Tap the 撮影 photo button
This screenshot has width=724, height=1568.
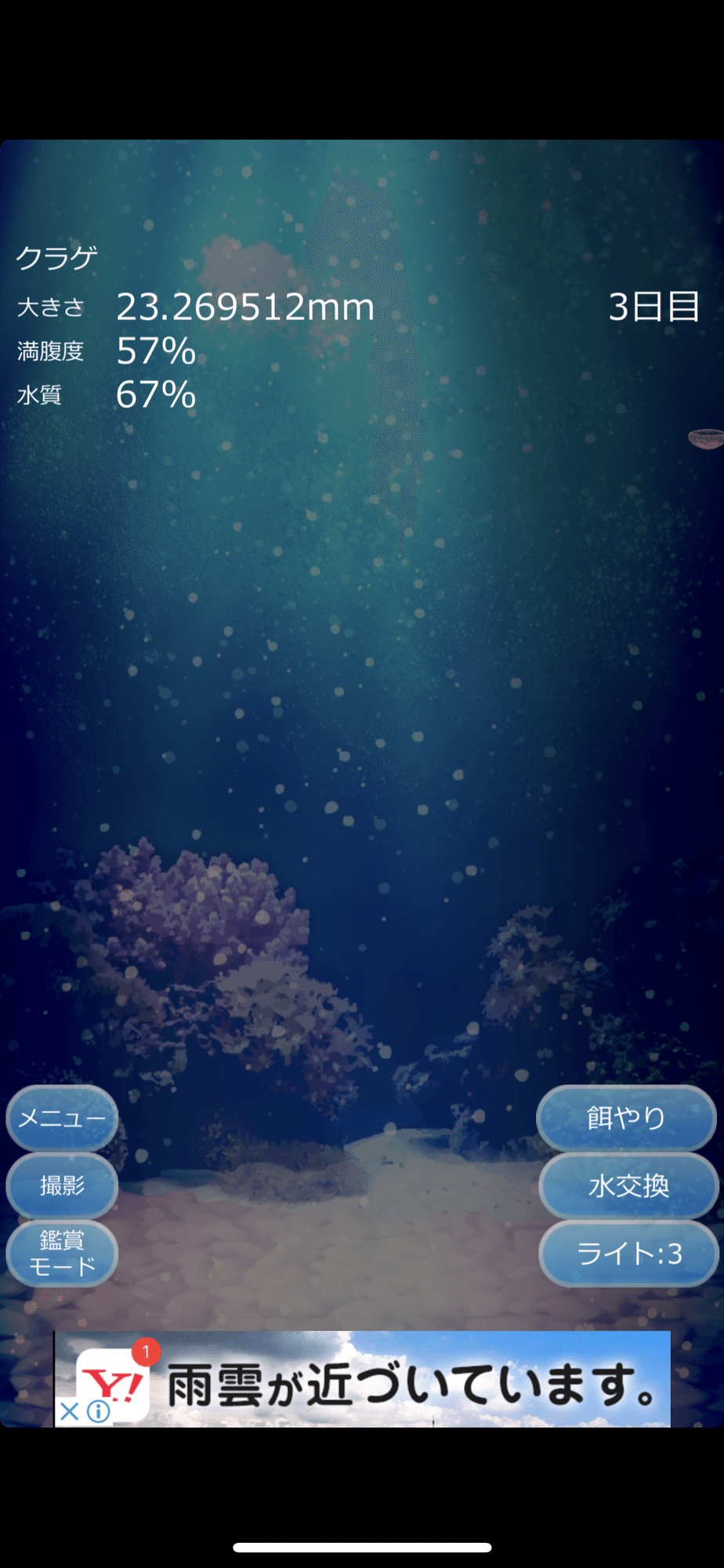62,1185
